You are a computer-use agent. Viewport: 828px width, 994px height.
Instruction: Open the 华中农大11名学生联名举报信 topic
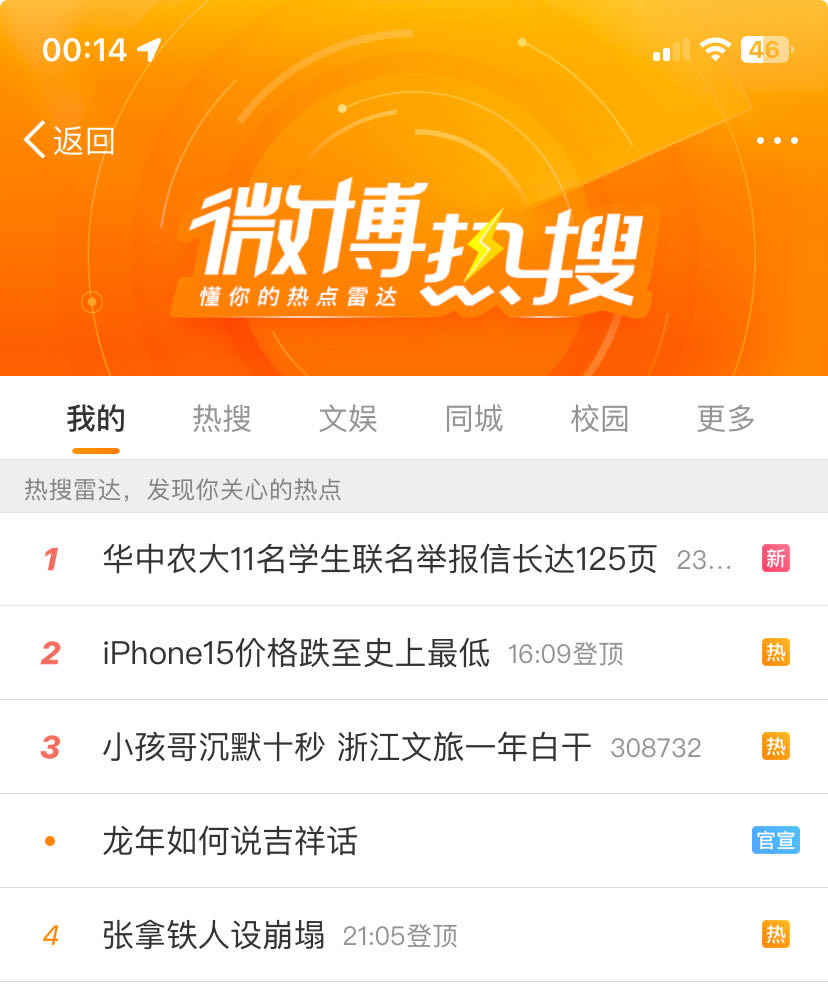(380, 559)
